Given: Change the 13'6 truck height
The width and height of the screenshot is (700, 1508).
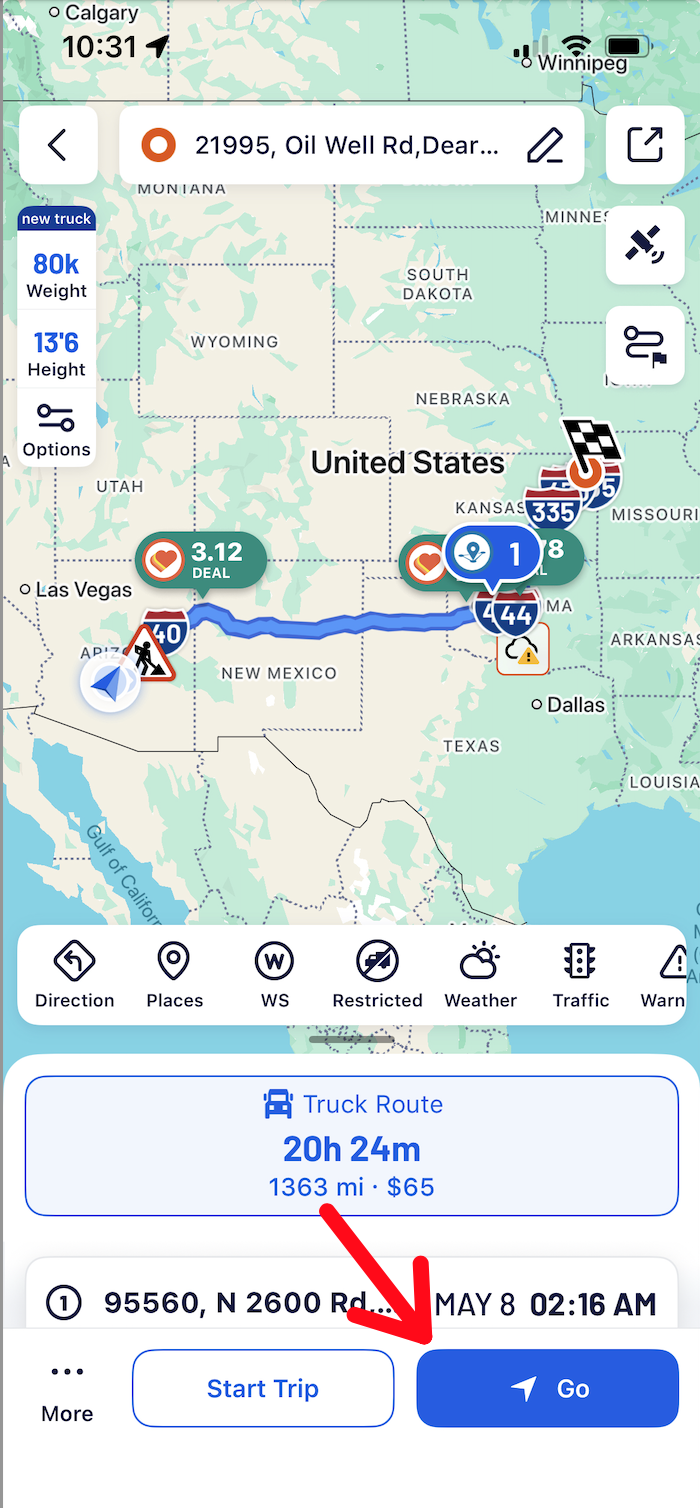Looking at the screenshot, I should pyautogui.click(x=57, y=353).
